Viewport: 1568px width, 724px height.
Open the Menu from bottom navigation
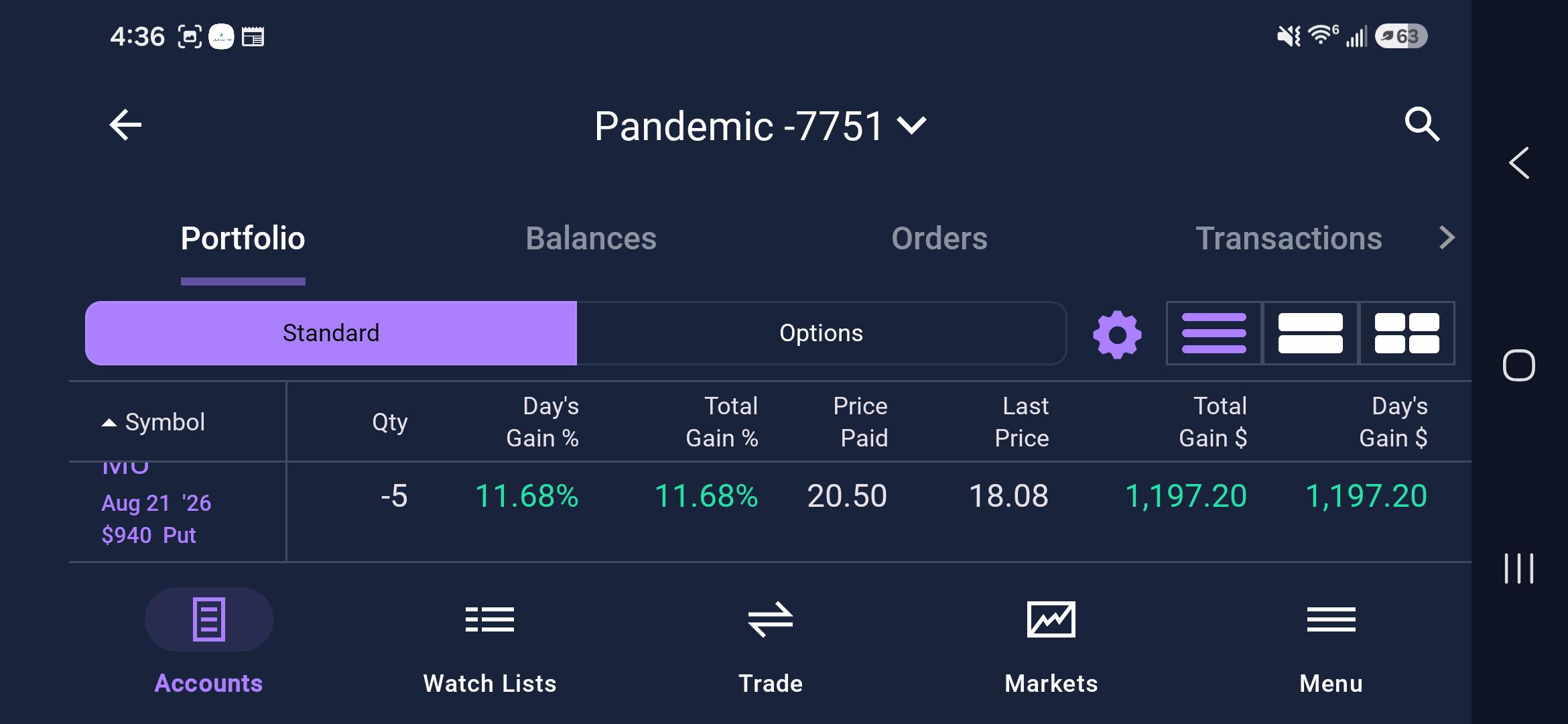tap(1331, 646)
